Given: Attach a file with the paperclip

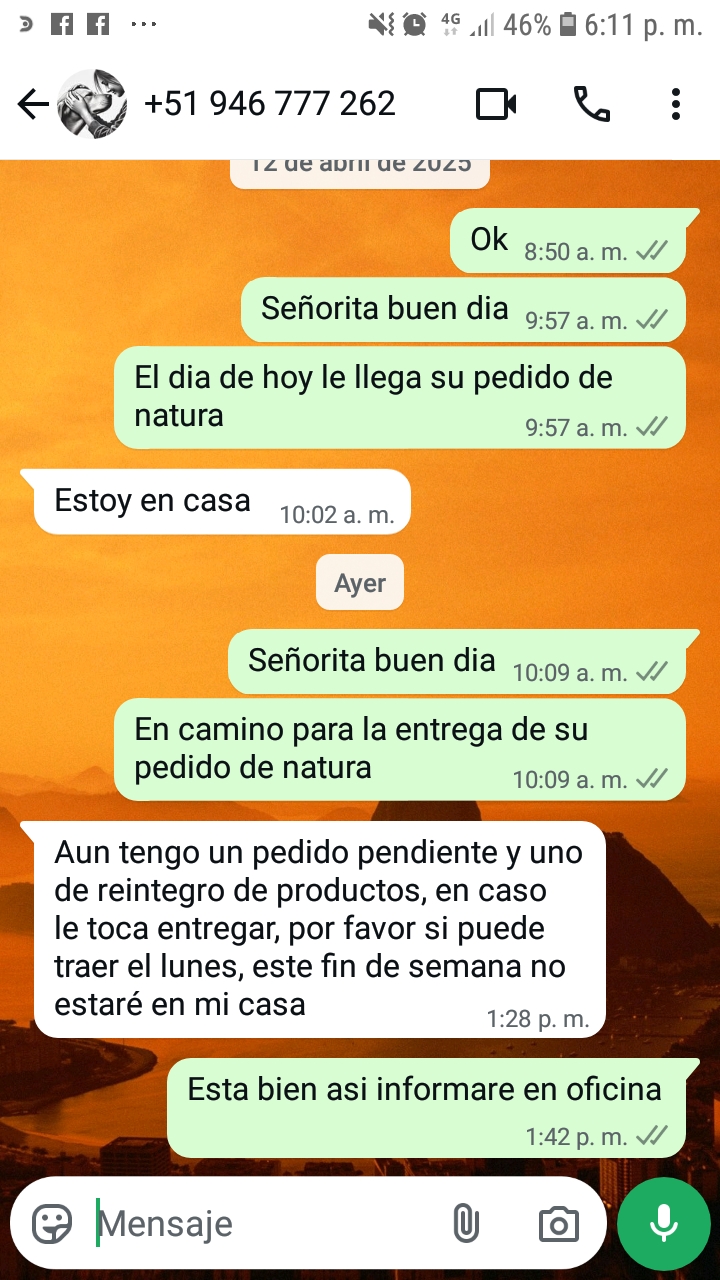Looking at the screenshot, I should point(466,1223).
